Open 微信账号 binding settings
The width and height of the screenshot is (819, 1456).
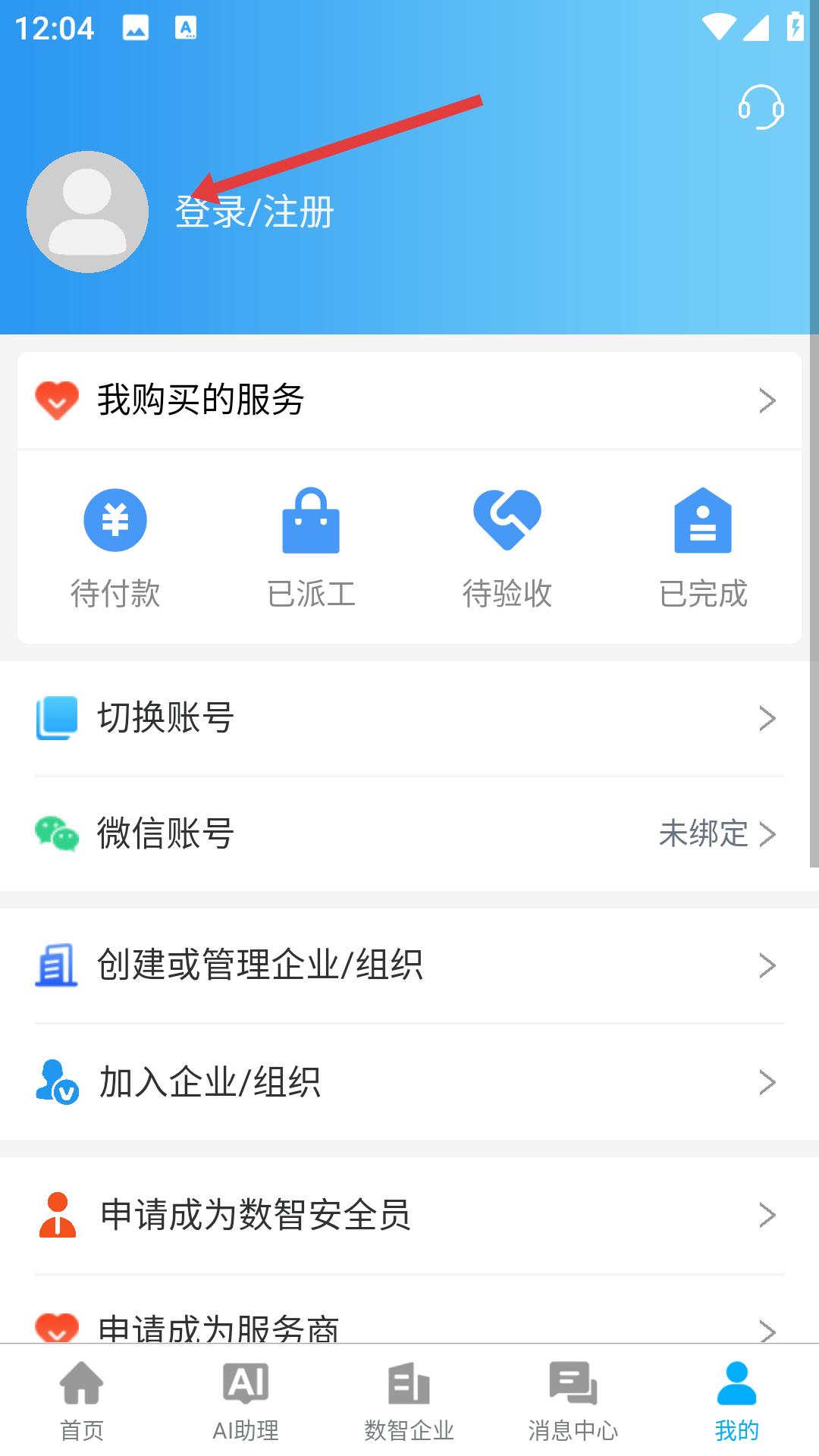click(x=409, y=833)
